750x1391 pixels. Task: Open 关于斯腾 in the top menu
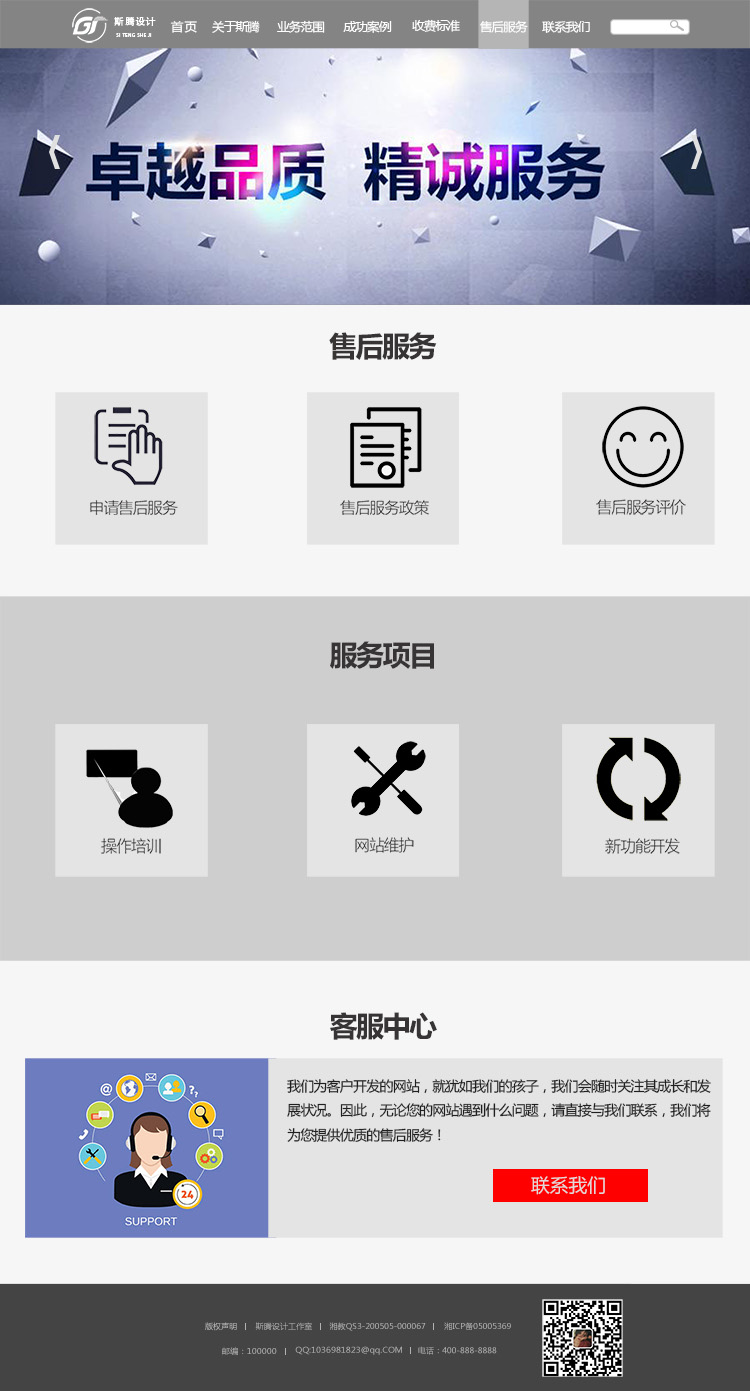tap(235, 27)
